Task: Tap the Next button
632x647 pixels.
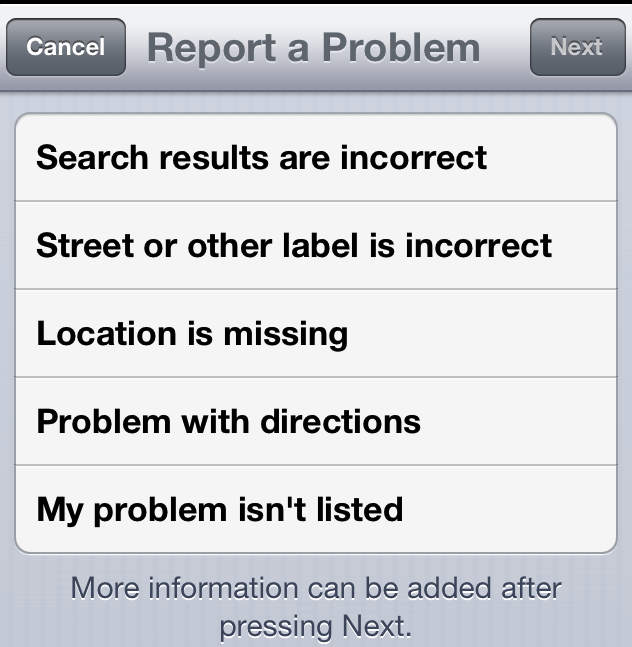Action: click(577, 47)
